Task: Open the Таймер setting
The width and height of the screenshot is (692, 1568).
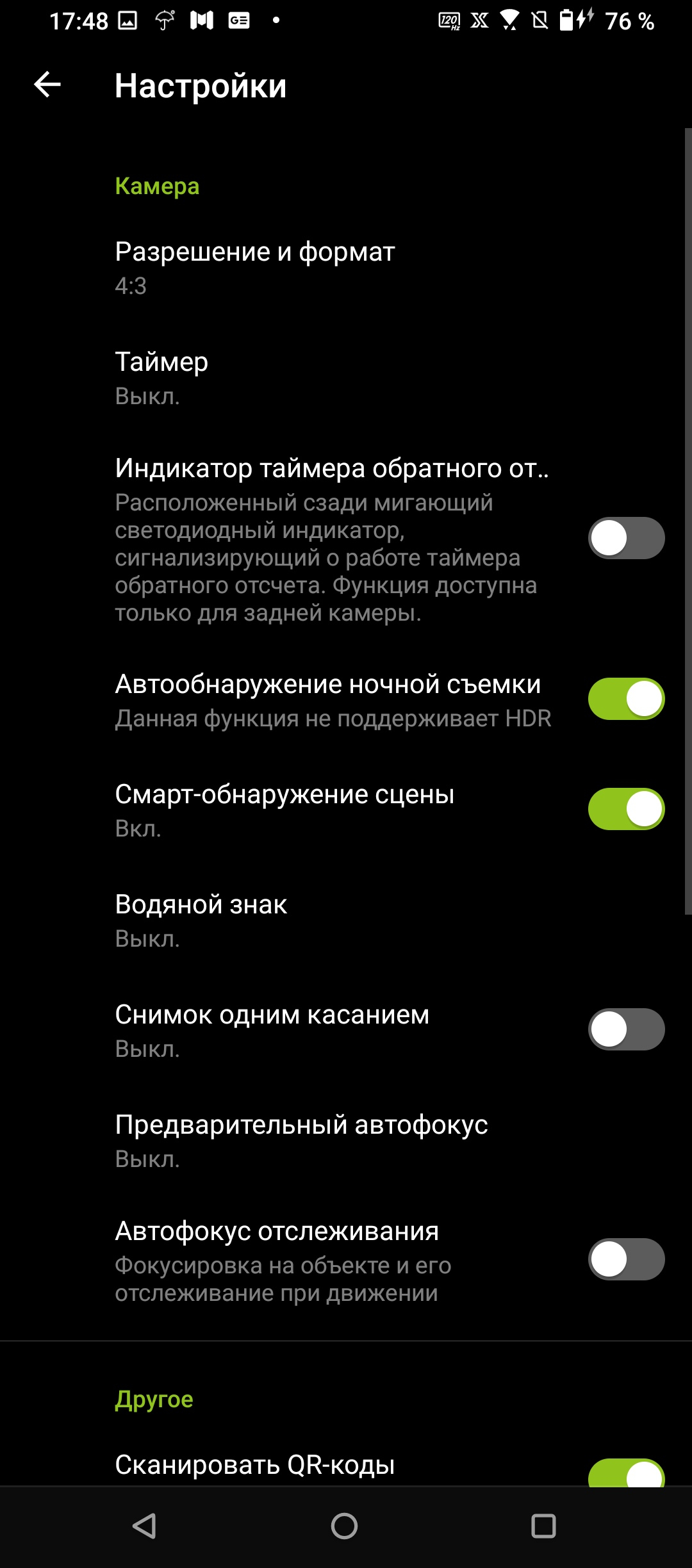Action: [x=346, y=378]
